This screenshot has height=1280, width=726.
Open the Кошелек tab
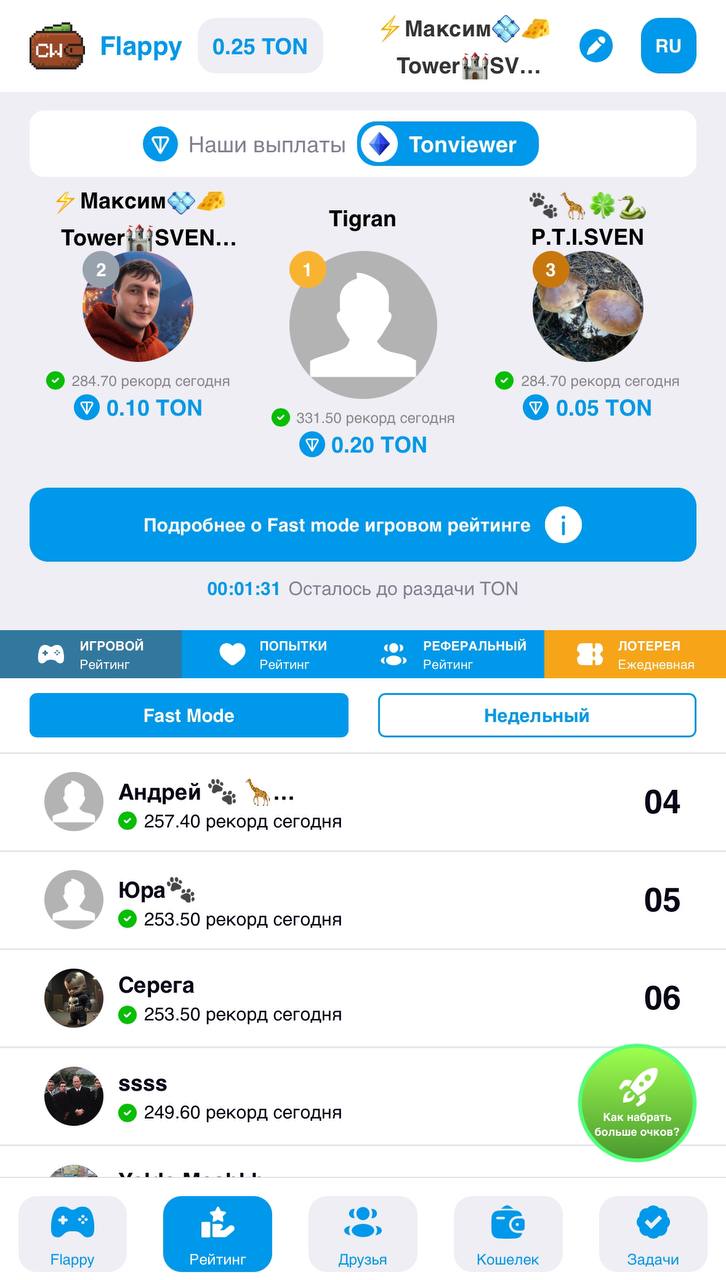click(508, 1236)
